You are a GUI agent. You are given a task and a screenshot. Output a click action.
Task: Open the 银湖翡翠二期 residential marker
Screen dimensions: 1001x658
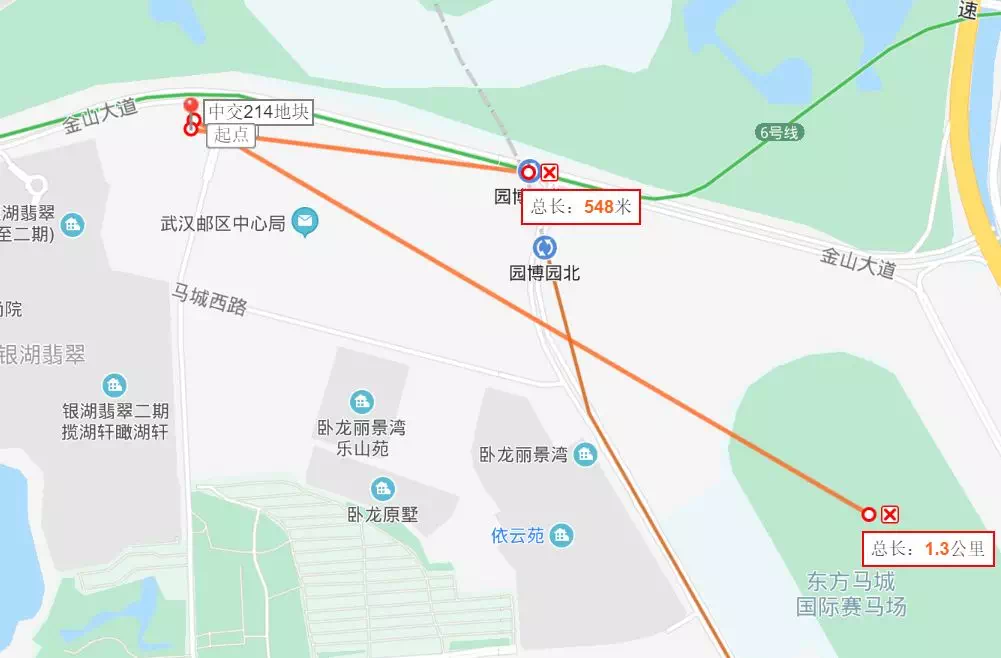(x=115, y=385)
